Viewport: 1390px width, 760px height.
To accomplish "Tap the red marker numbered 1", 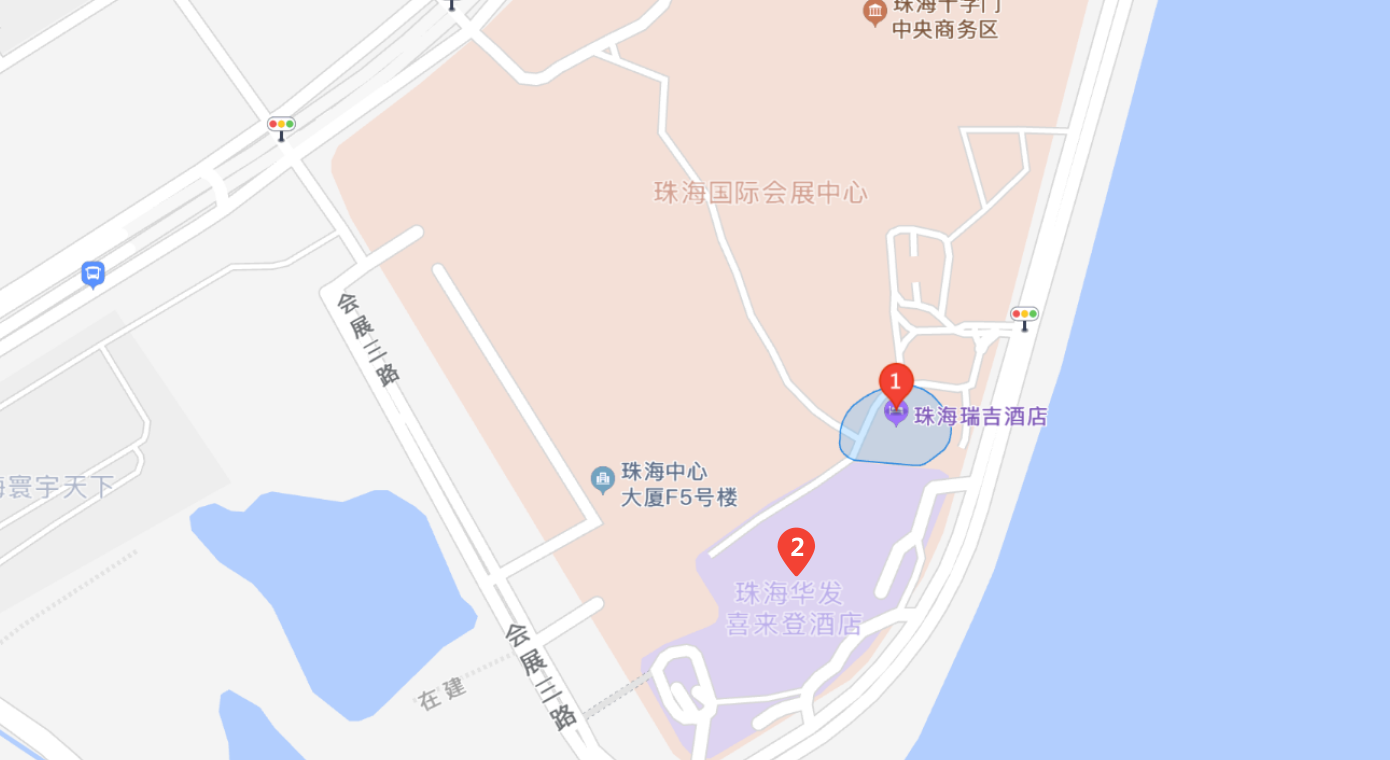I will [x=896, y=383].
